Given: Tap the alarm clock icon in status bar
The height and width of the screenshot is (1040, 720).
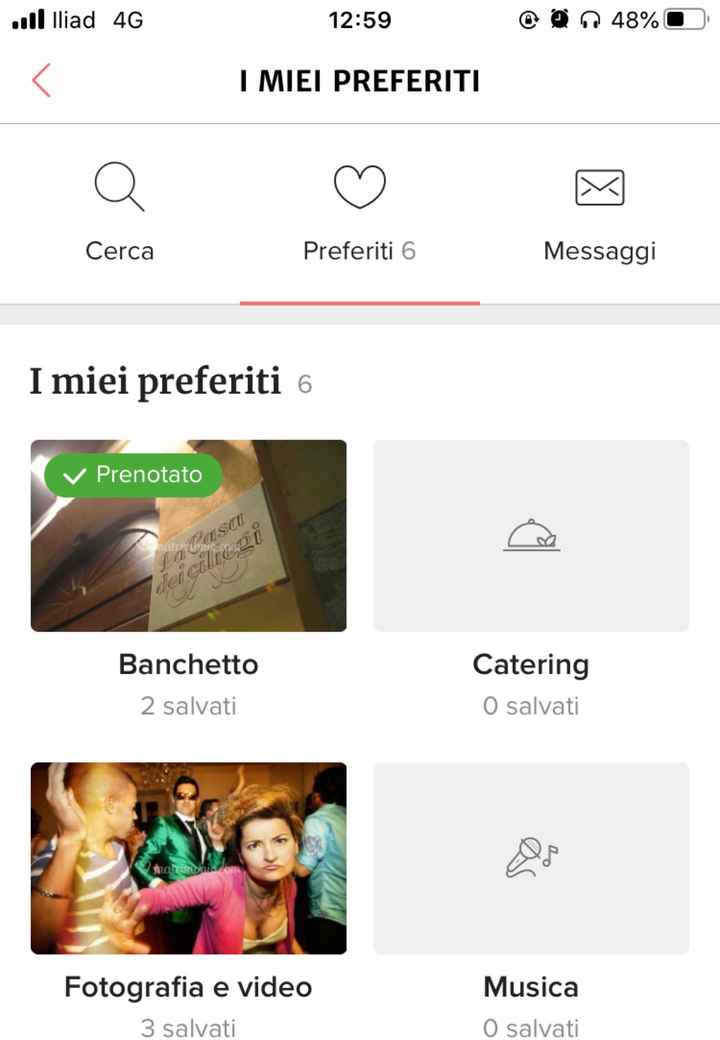Looking at the screenshot, I should pyautogui.click(x=558, y=18).
